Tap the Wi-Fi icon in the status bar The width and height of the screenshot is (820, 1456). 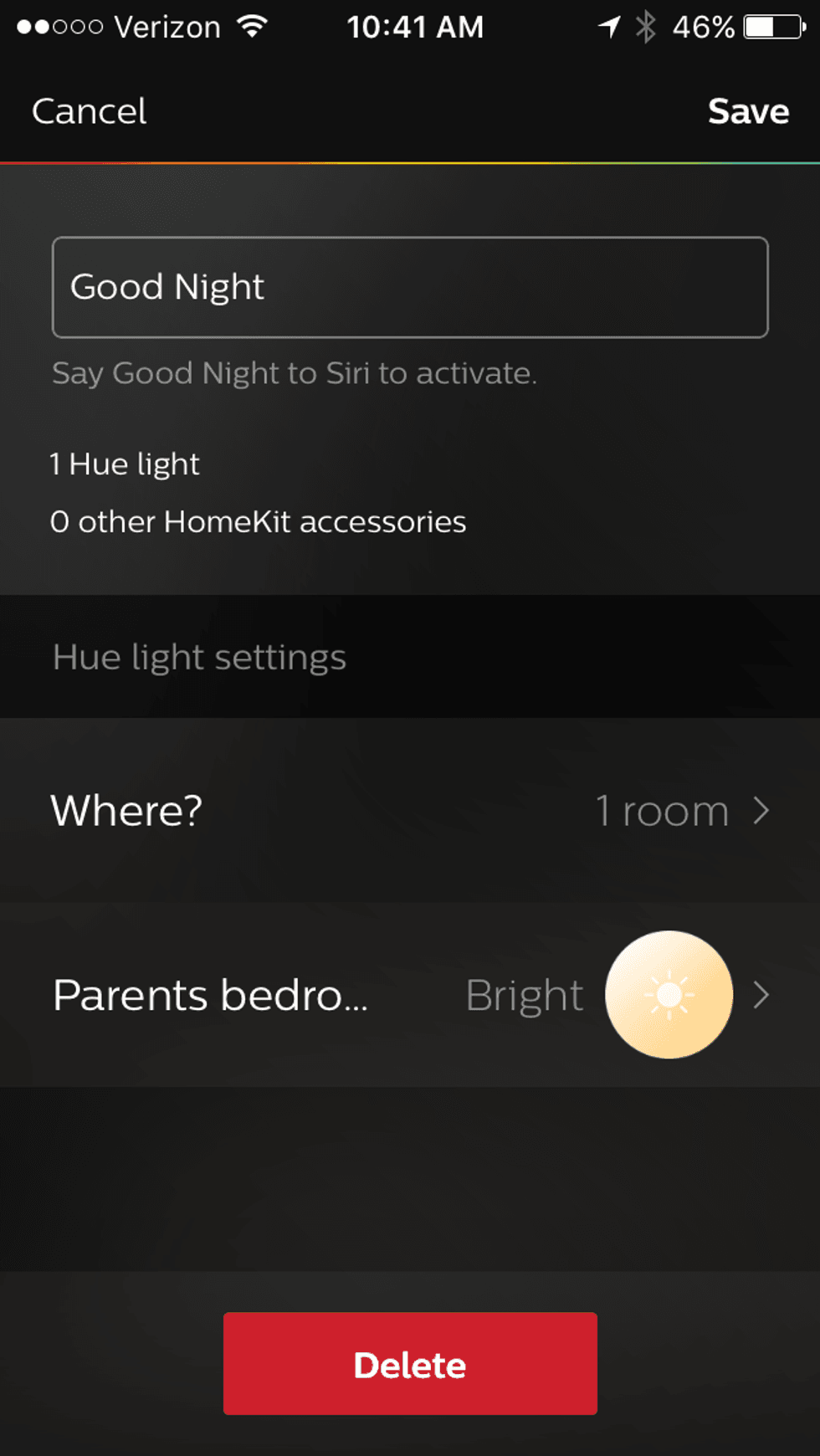coord(252,27)
